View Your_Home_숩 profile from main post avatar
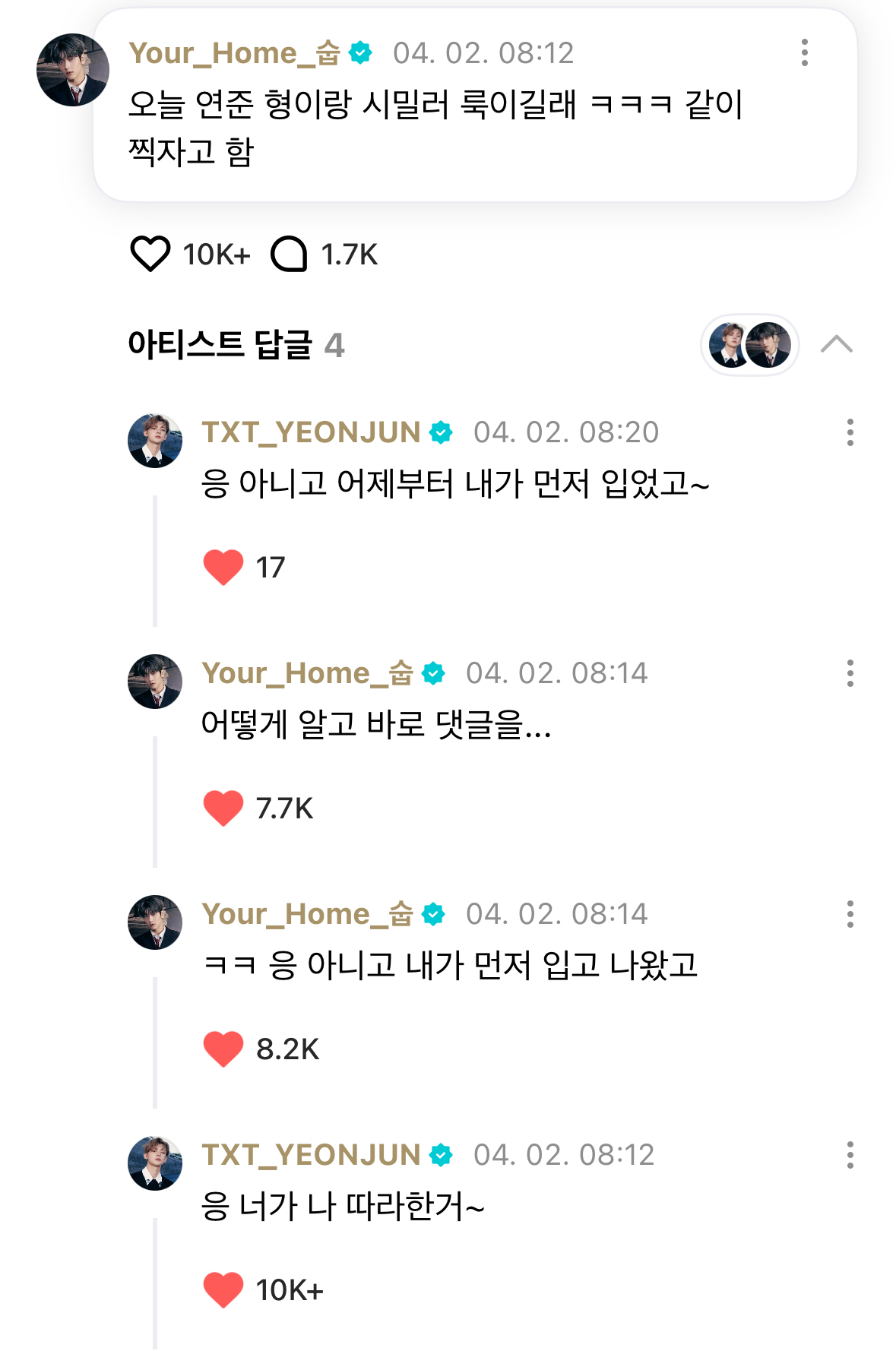 point(73,70)
